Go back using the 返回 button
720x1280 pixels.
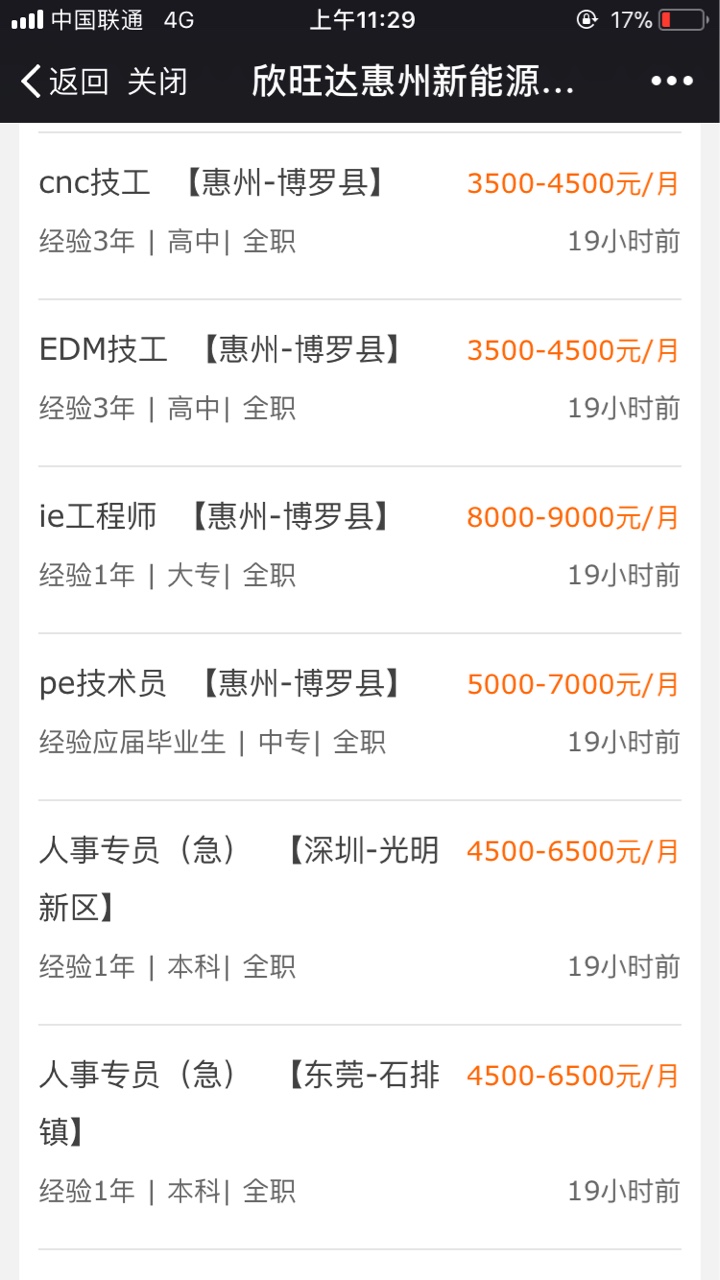[x=64, y=81]
